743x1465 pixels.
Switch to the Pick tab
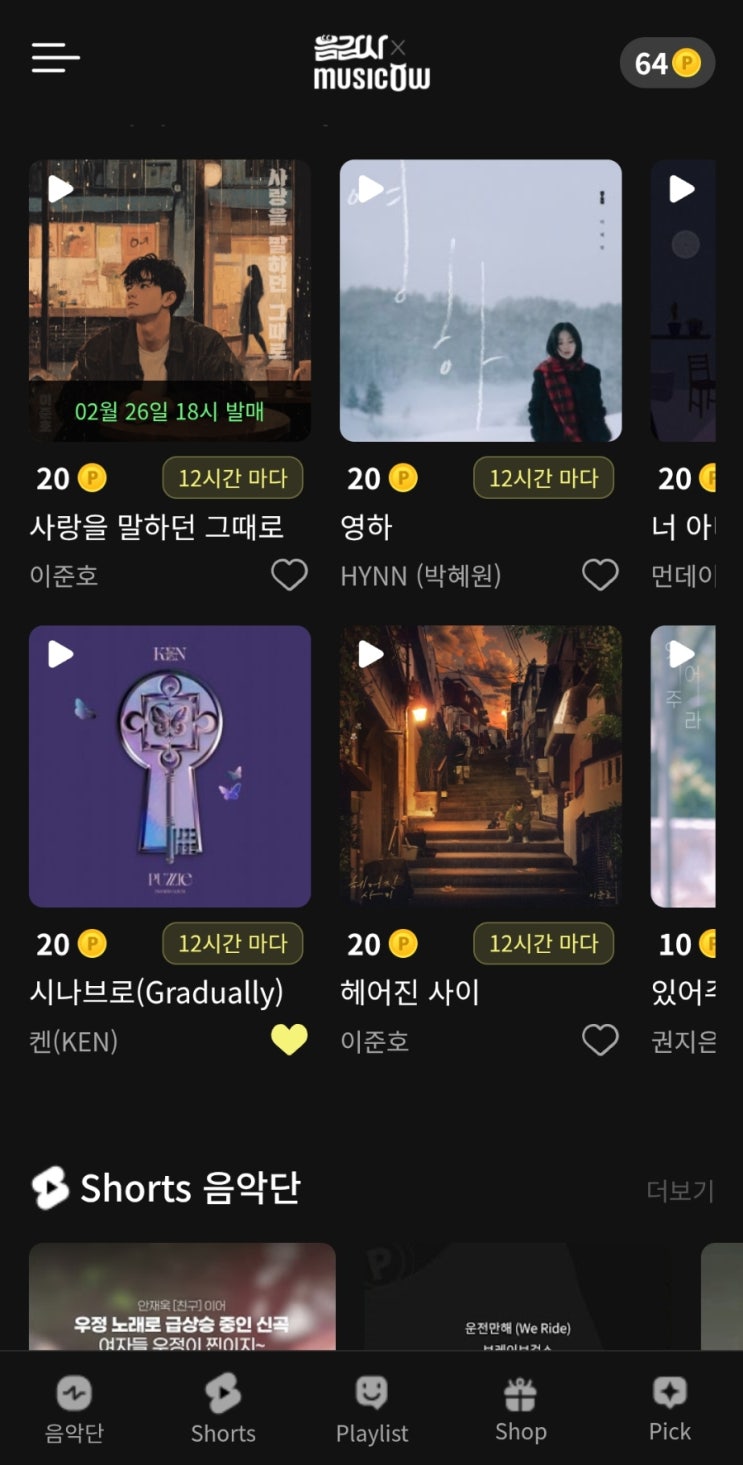pyautogui.click(x=669, y=1408)
